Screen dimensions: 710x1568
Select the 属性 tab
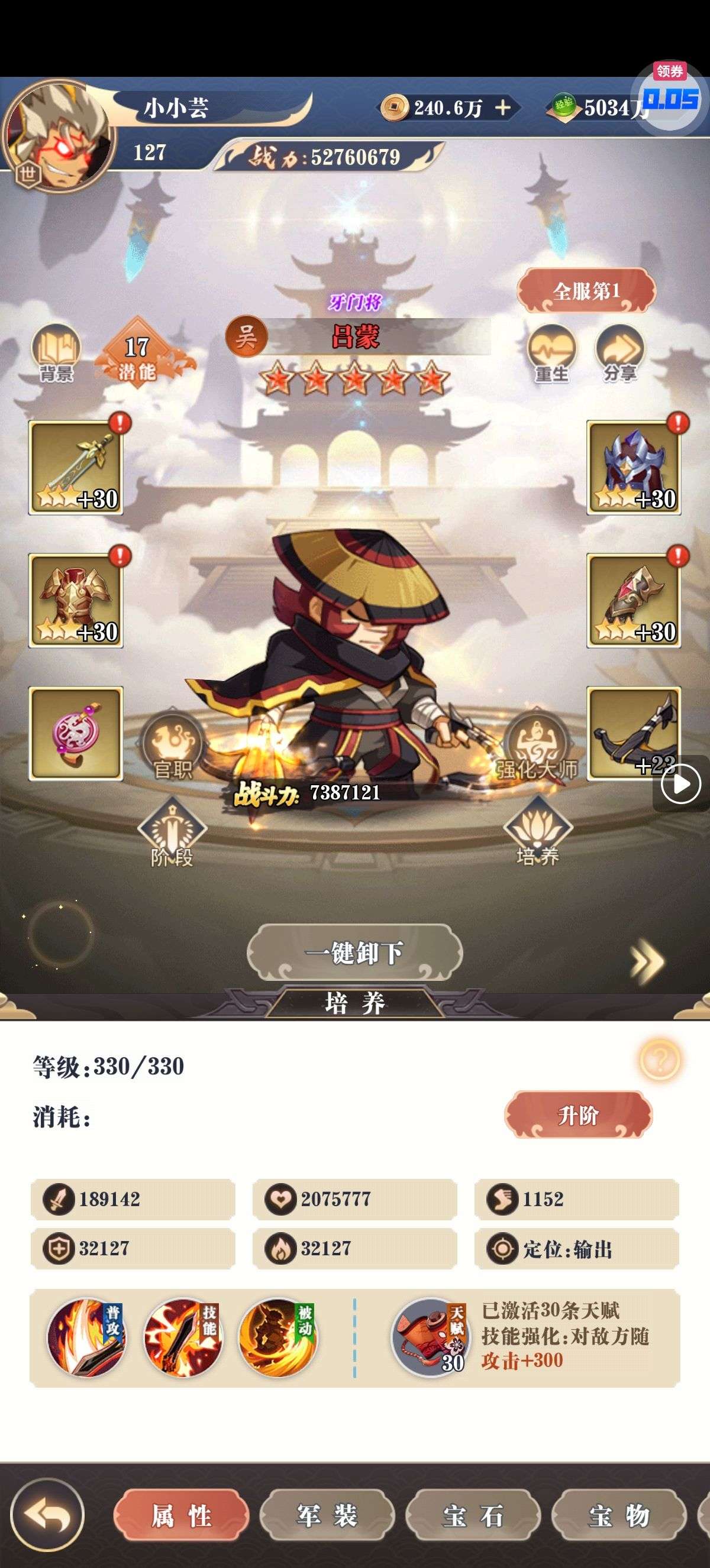point(182,1515)
